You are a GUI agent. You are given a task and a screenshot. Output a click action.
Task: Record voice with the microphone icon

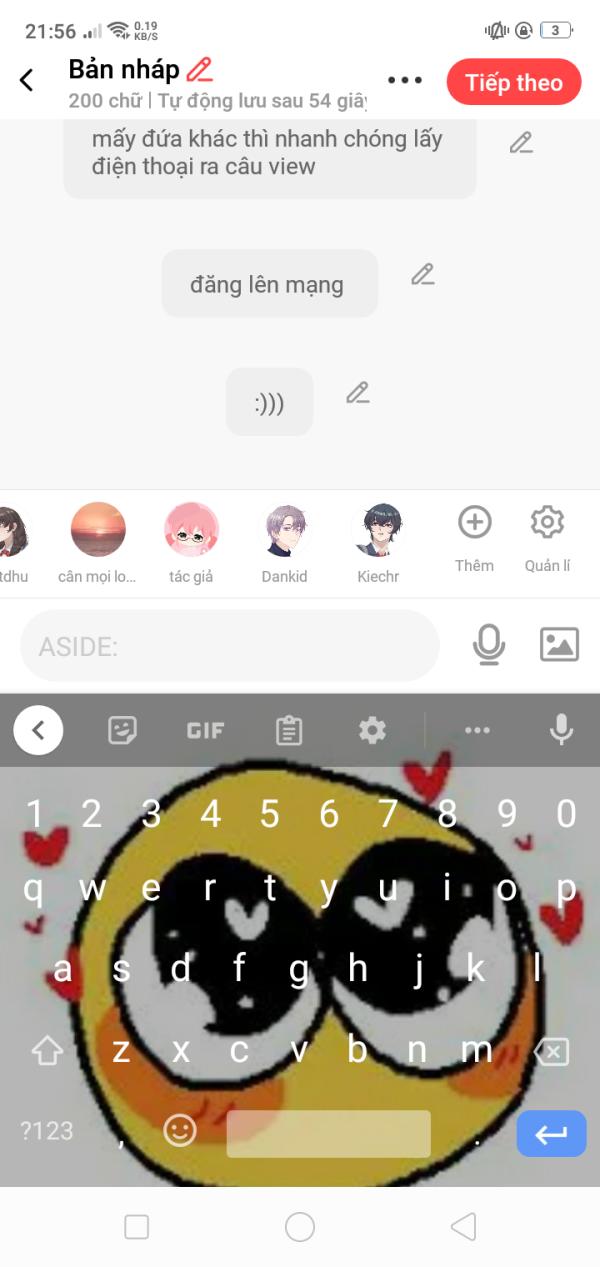coord(489,645)
